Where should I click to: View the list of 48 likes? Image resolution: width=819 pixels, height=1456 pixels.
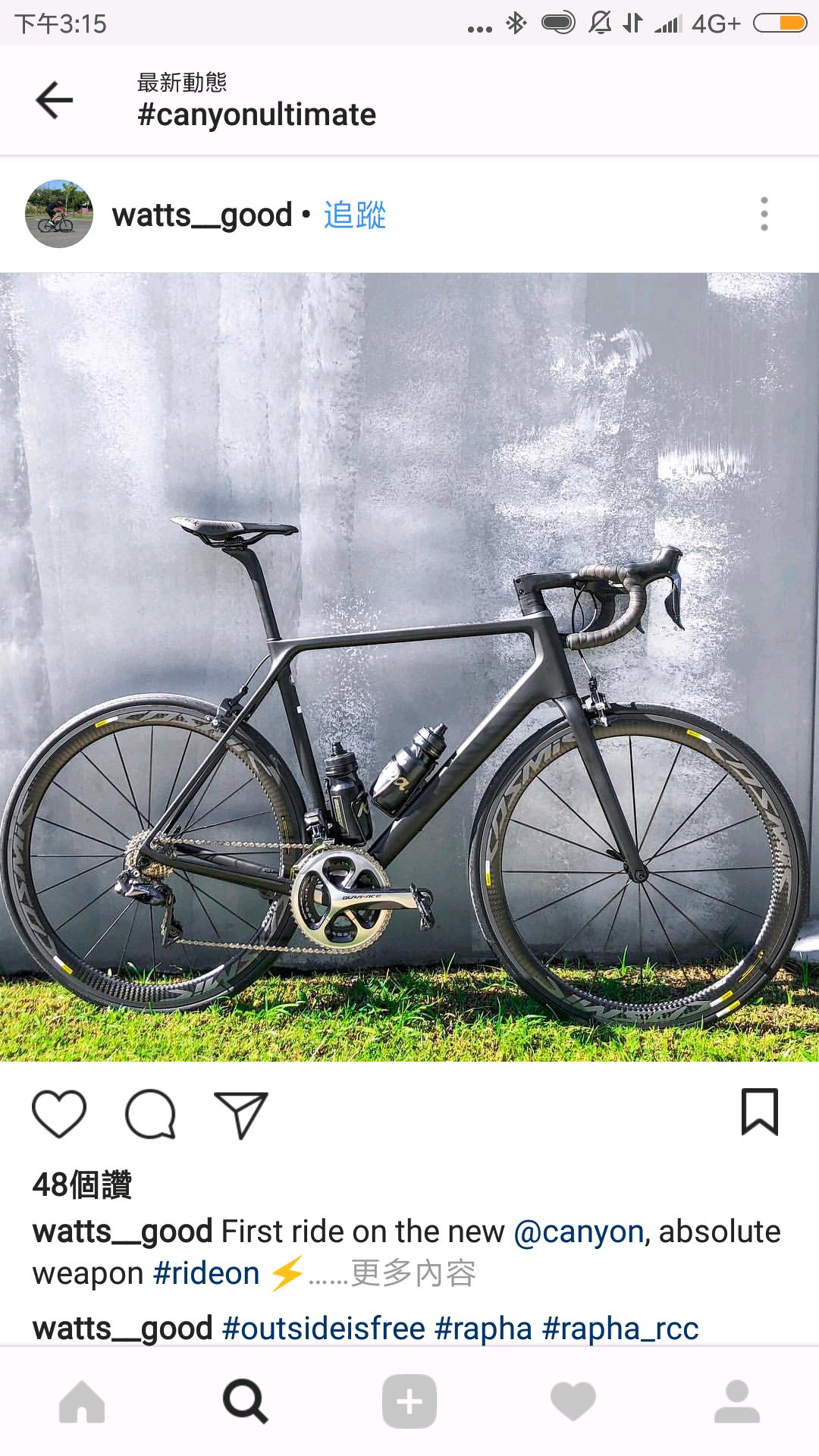(x=82, y=1185)
